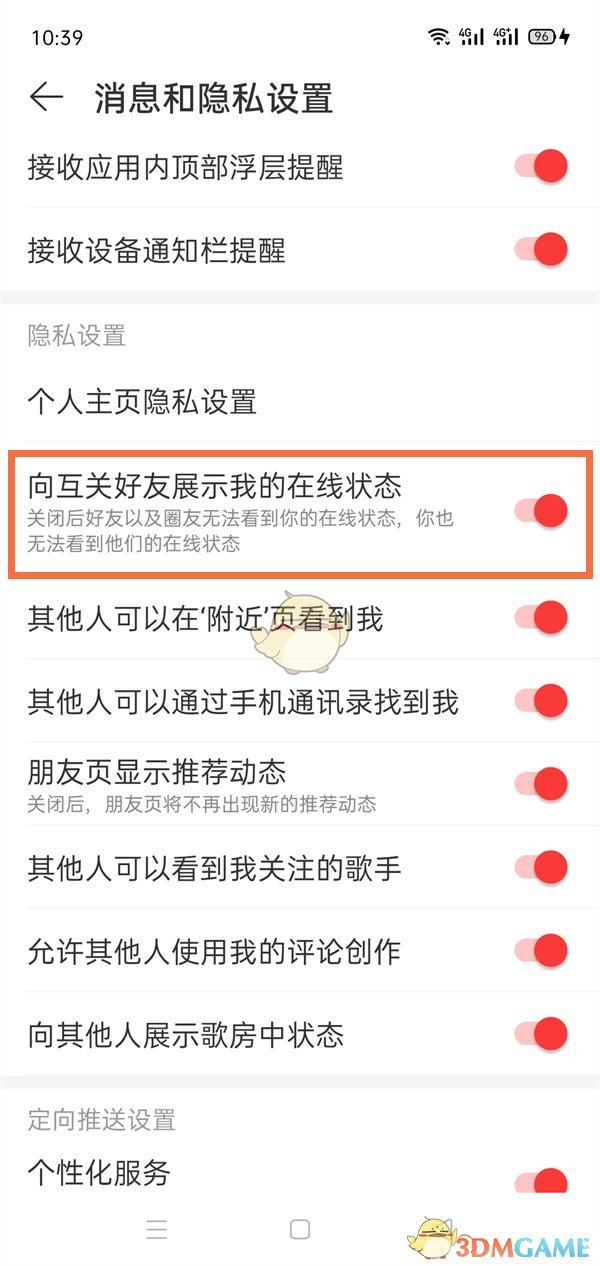Tap the system home button

[x=300, y=1229]
